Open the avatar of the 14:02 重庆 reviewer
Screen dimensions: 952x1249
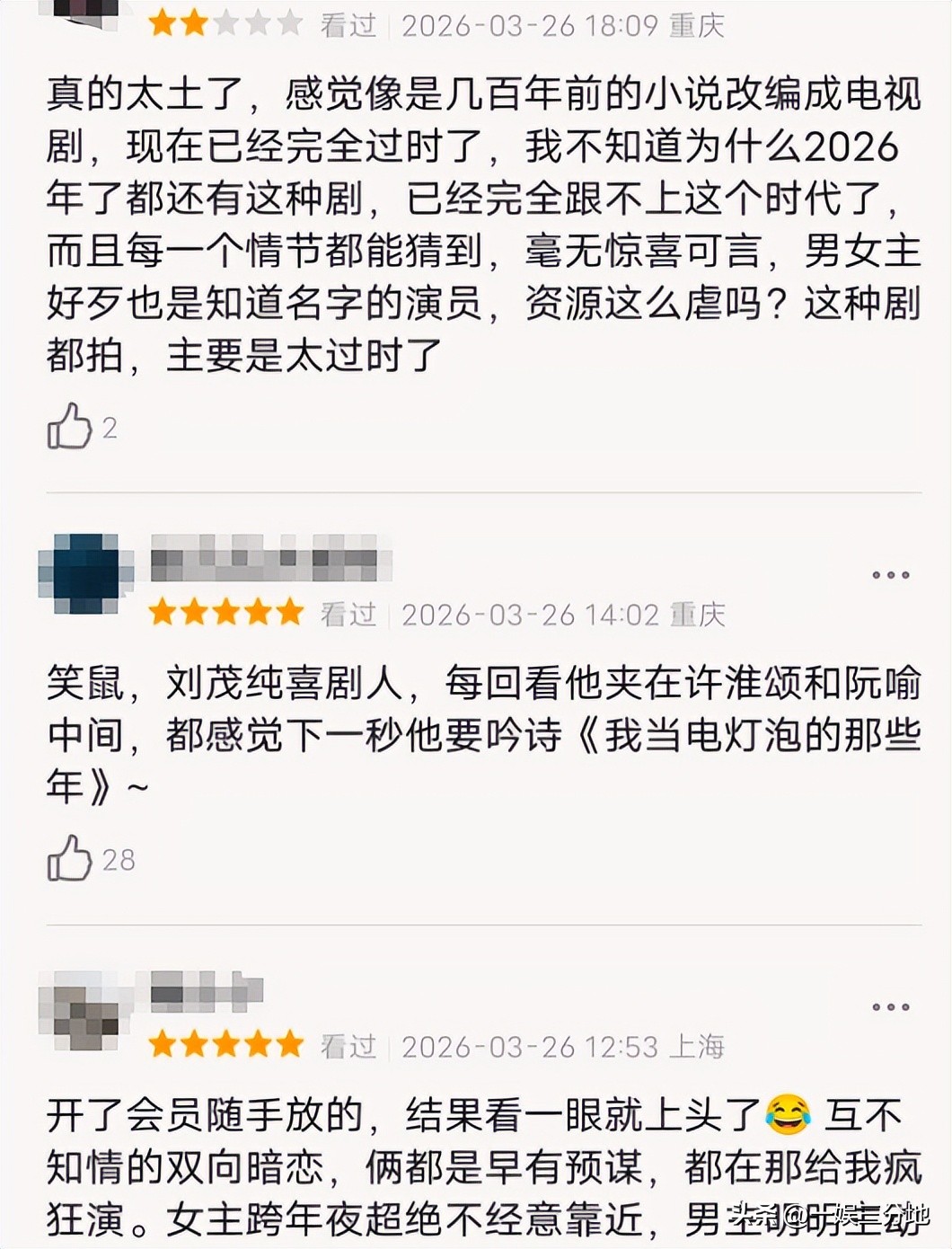click(x=84, y=574)
